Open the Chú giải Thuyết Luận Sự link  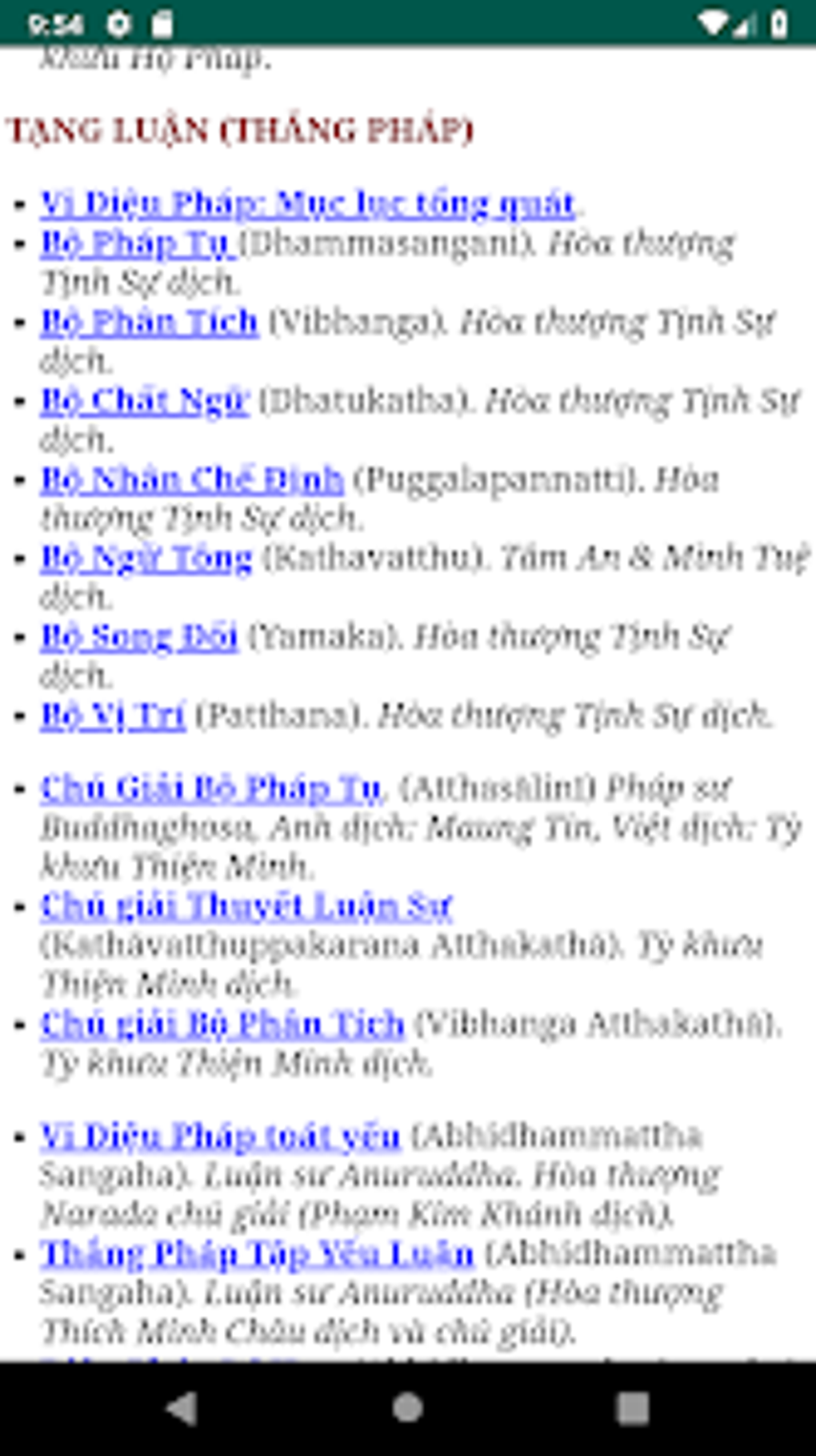pos(246,906)
